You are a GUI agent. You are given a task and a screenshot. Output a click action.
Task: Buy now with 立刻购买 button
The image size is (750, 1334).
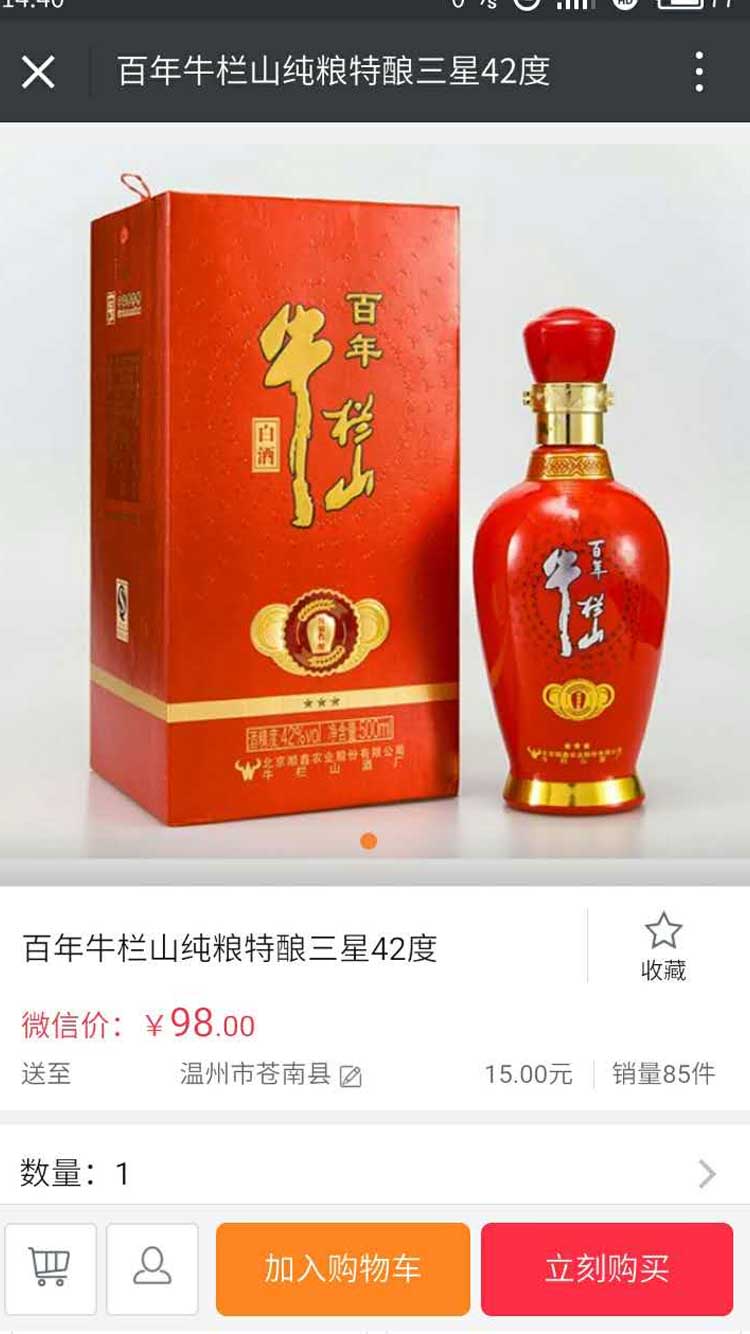[606, 1268]
